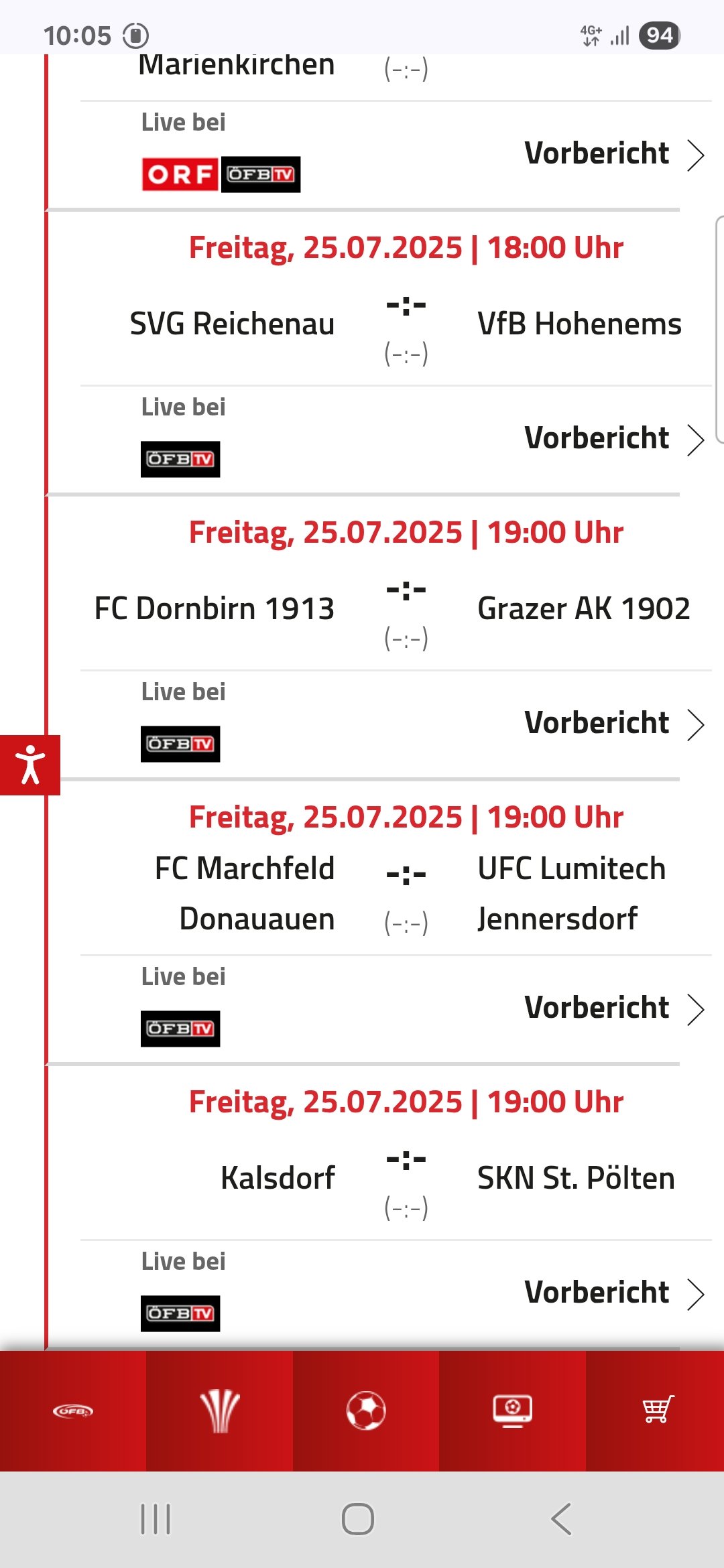Tap ÖFB TV logo under FC Dornbirn match
Image resolution: width=724 pixels, height=1568 pixels.
pyautogui.click(x=180, y=744)
